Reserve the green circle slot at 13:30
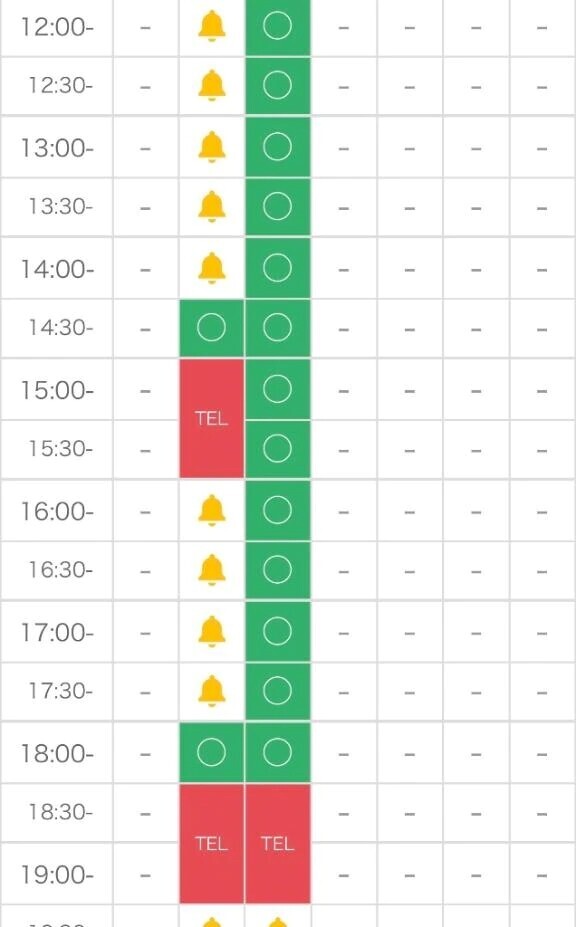576x927 pixels. tap(277, 206)
